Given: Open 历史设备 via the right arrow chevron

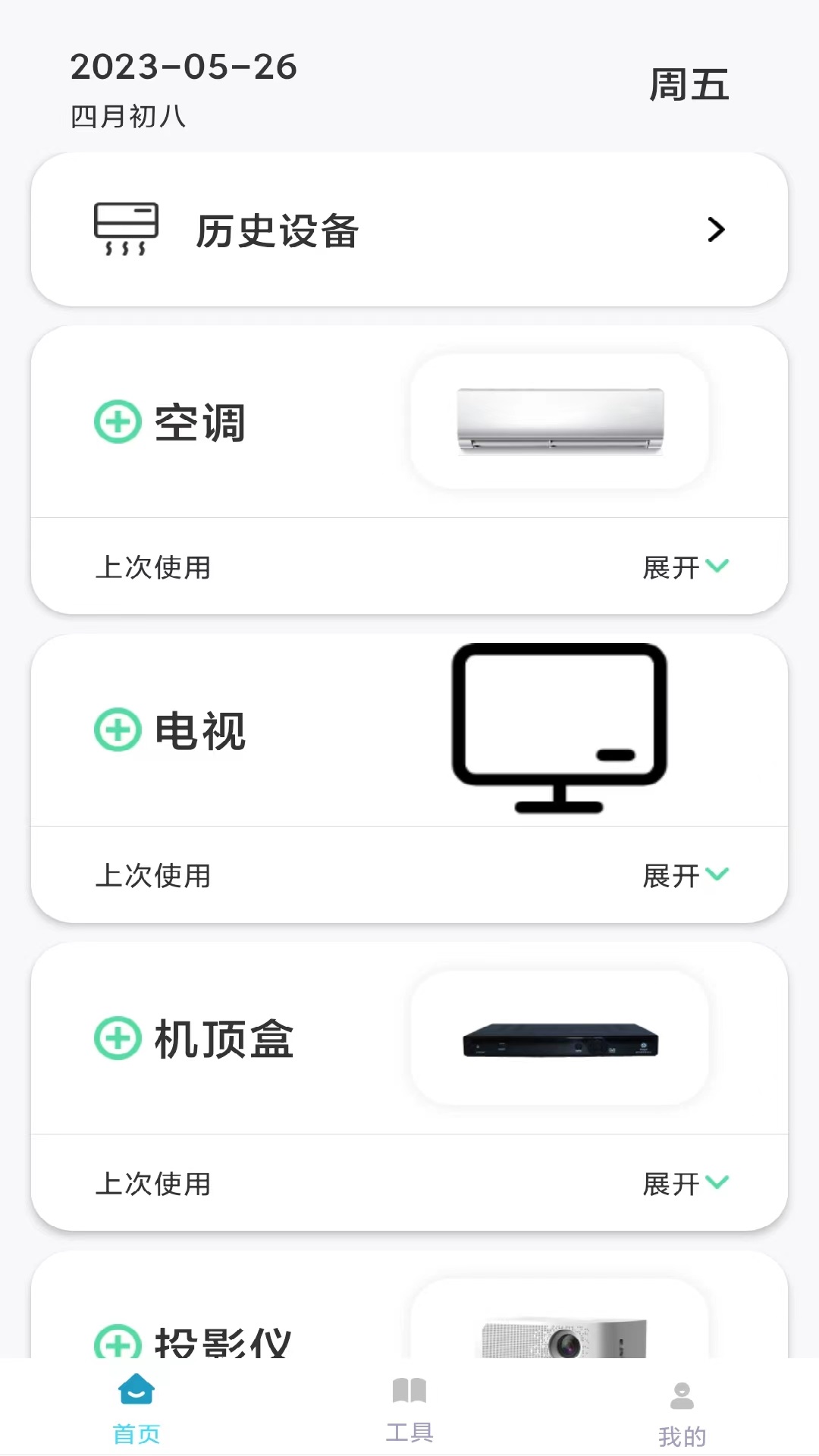Looking at the screenshot, I should [x=716, y=229].
